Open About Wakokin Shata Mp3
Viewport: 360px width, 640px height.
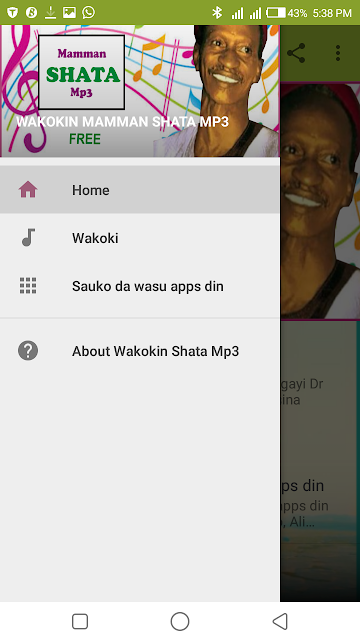point(140,351)
